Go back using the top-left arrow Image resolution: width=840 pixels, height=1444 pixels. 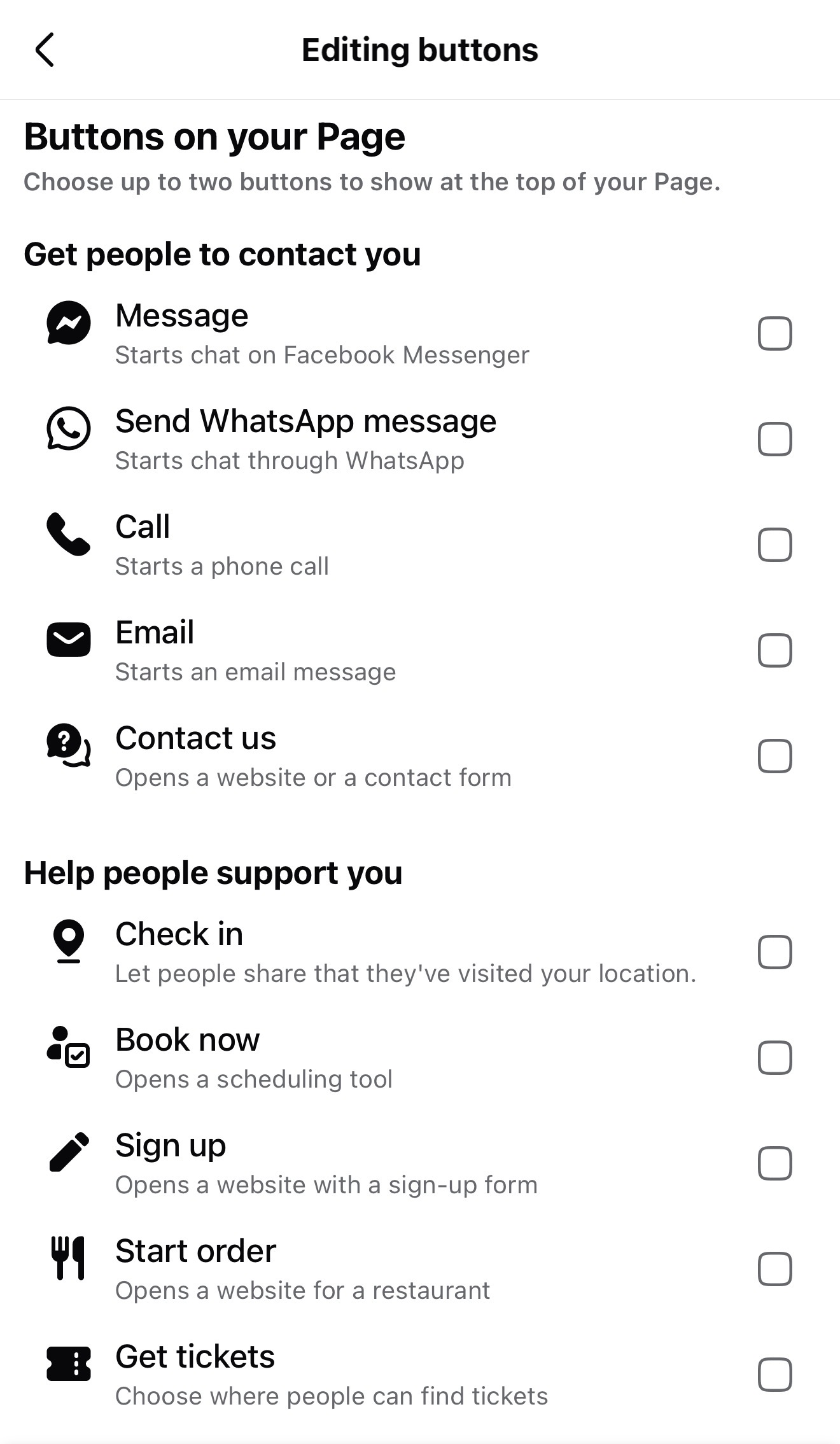pos(45,50)
